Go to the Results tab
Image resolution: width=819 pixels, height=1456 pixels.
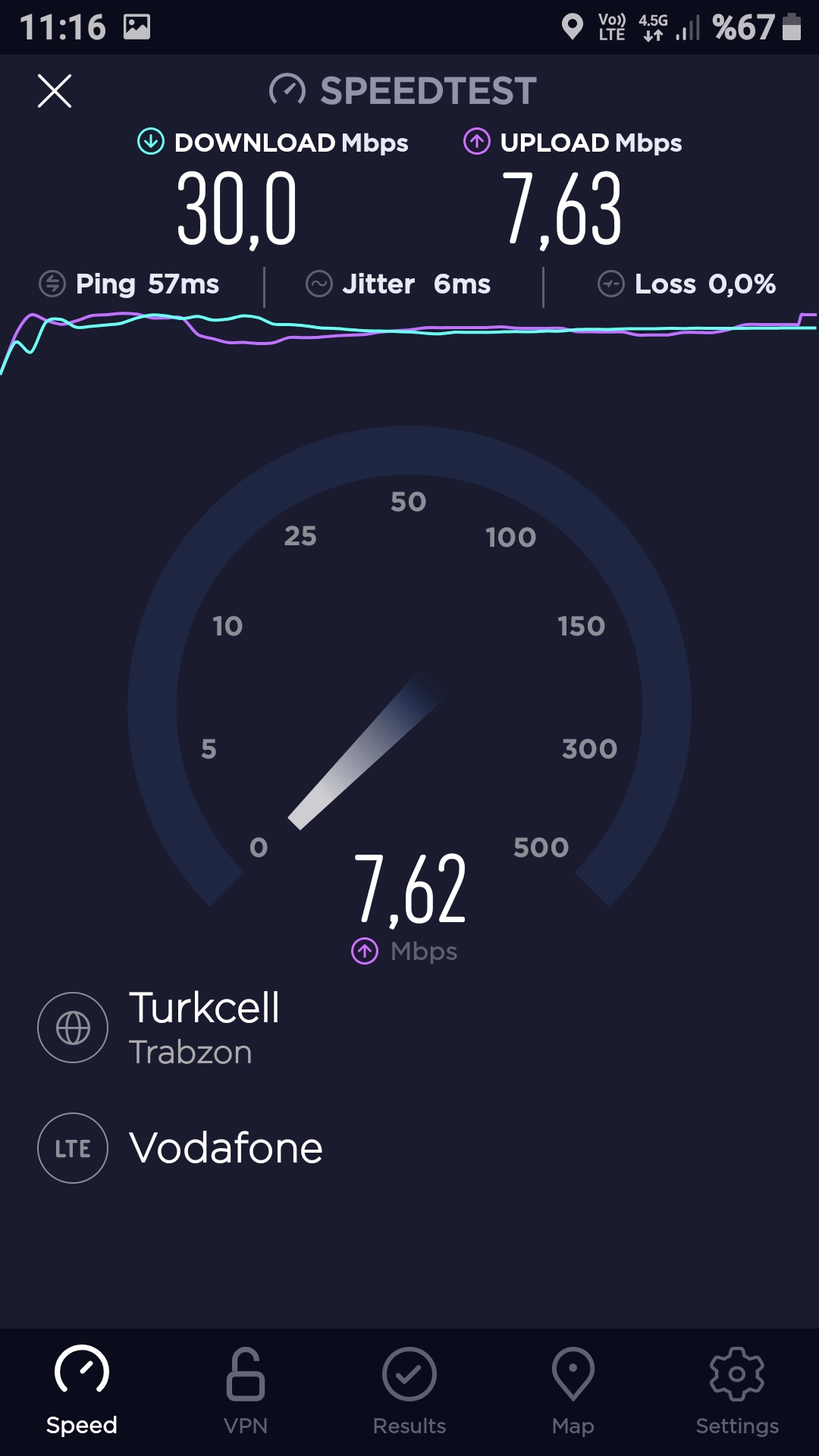coord(409,1392)
